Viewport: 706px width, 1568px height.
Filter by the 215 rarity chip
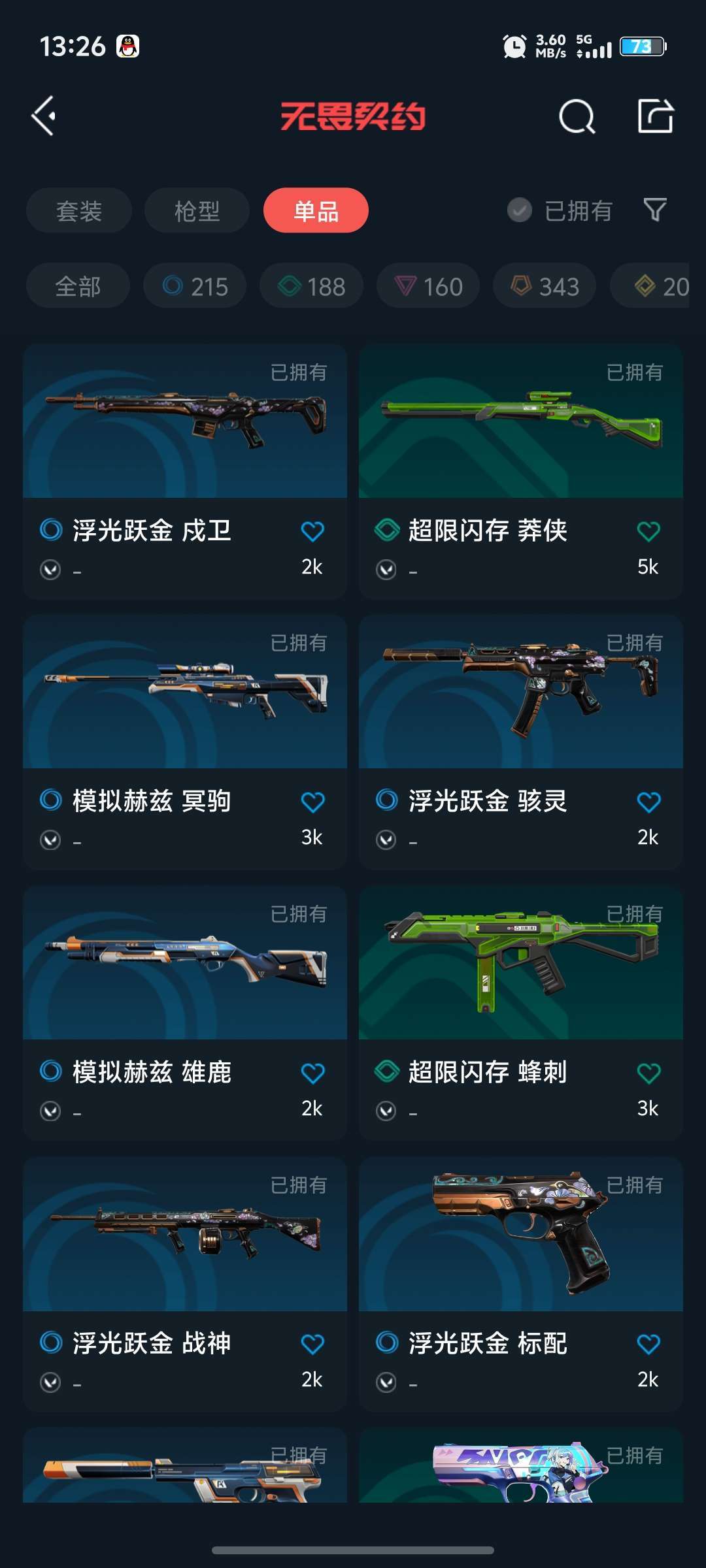point(195,286)
